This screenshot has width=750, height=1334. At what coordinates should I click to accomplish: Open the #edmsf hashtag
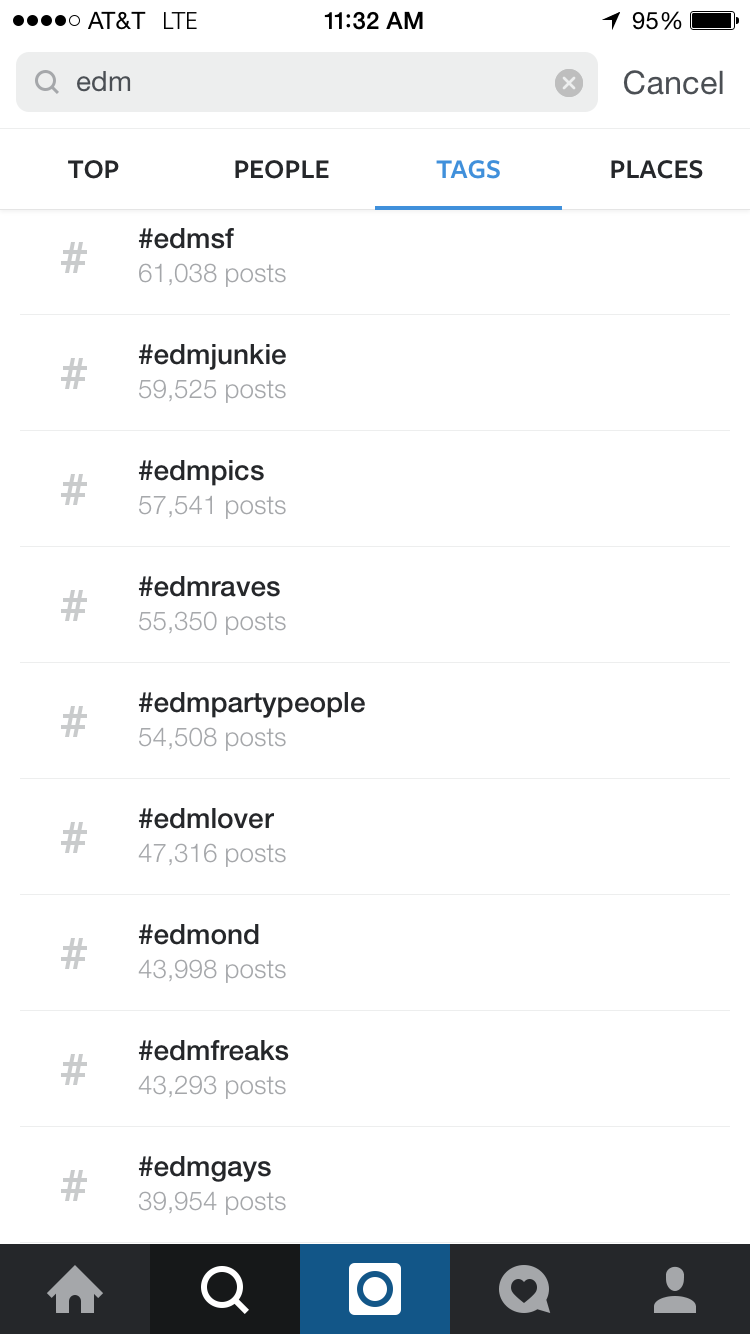375,257
